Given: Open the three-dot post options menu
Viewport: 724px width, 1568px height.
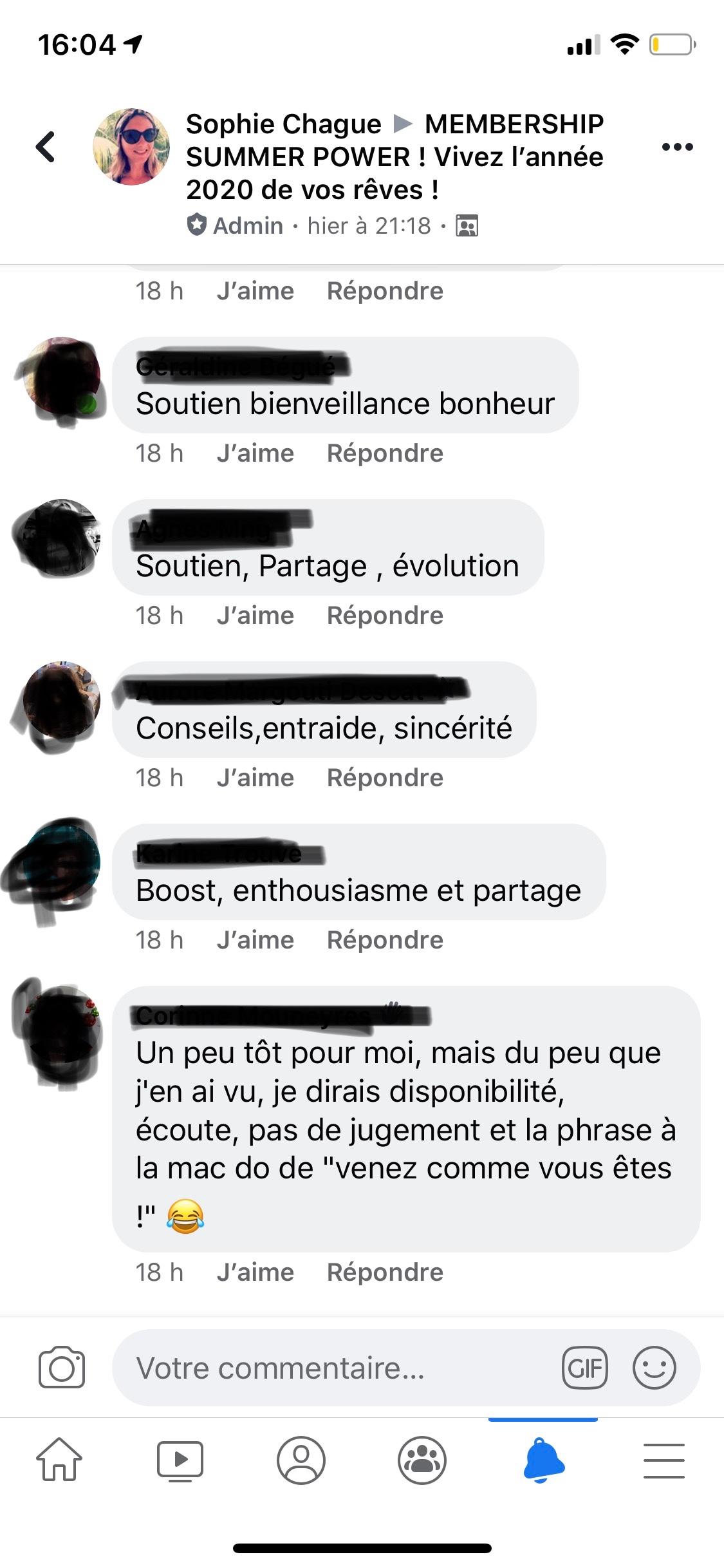Looking at the screenshot, I should pos(677,147).
